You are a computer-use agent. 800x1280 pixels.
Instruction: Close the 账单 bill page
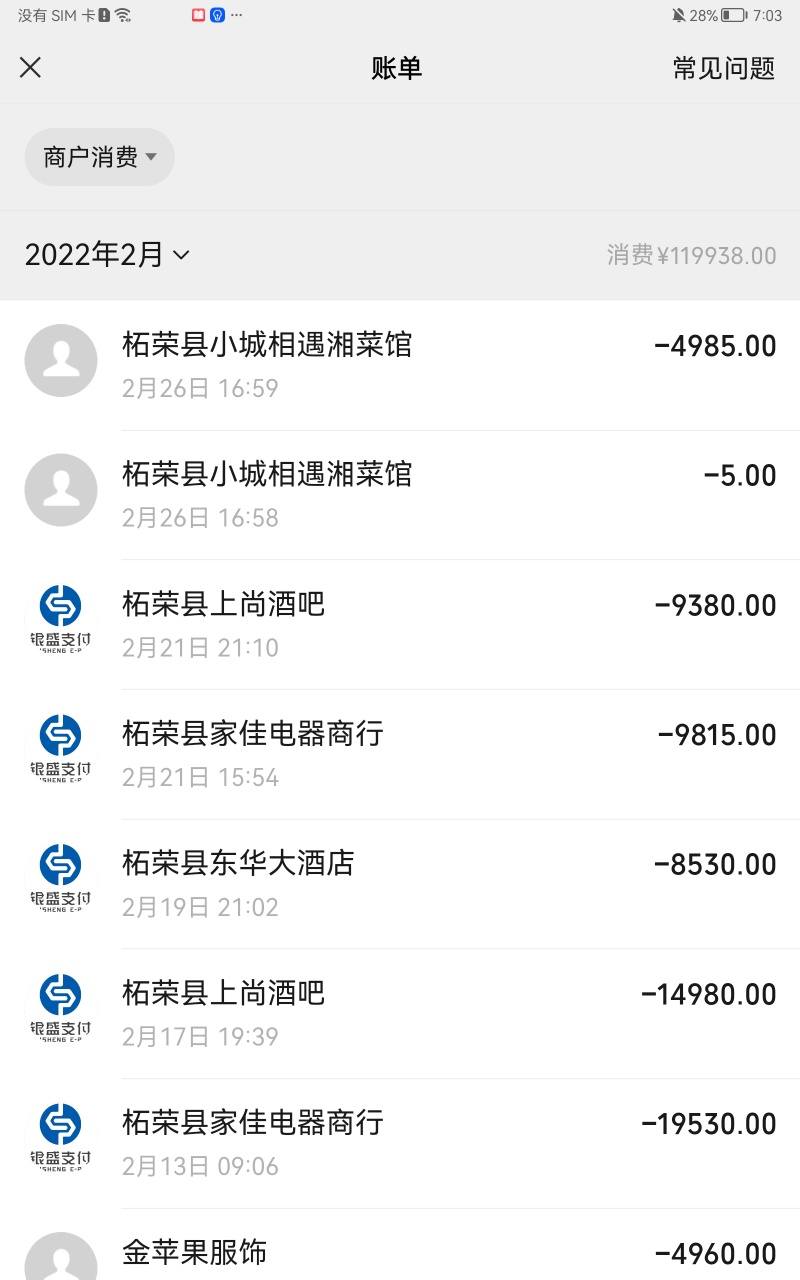[31, 67]
